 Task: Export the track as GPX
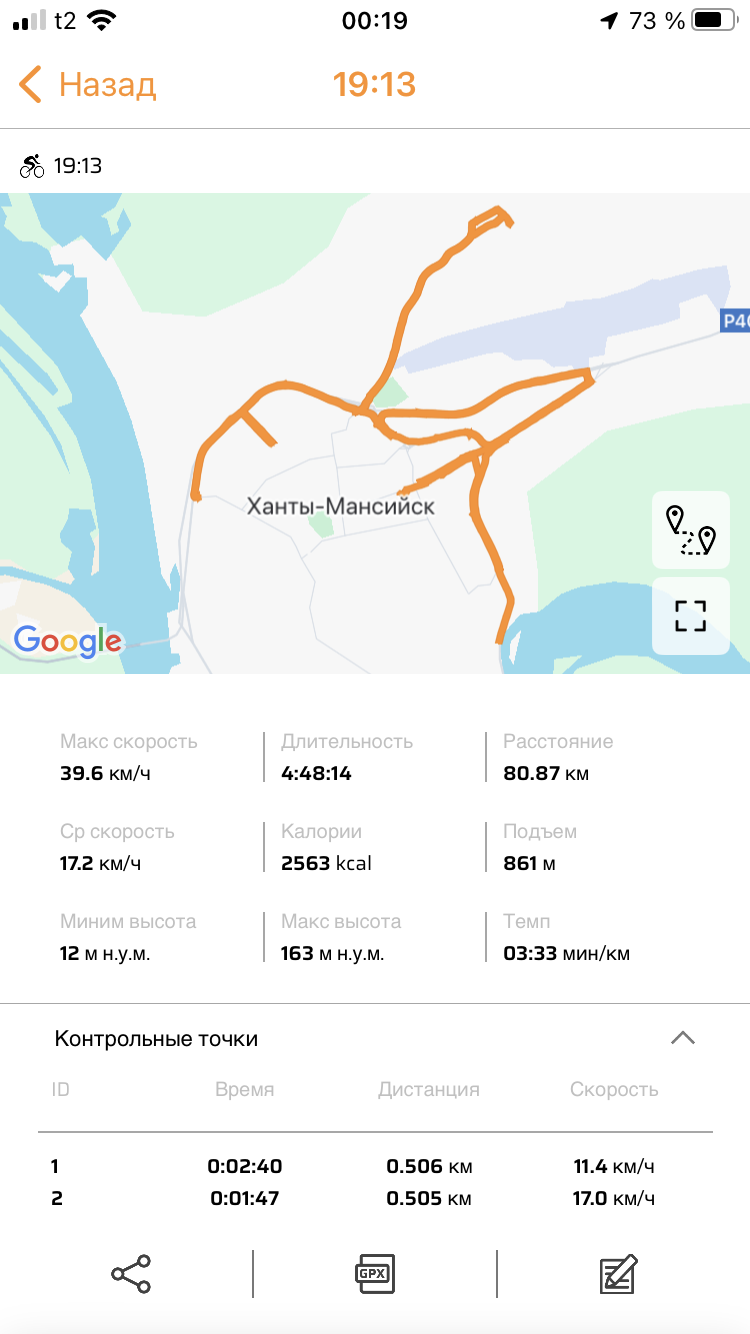pos(375,1274)
